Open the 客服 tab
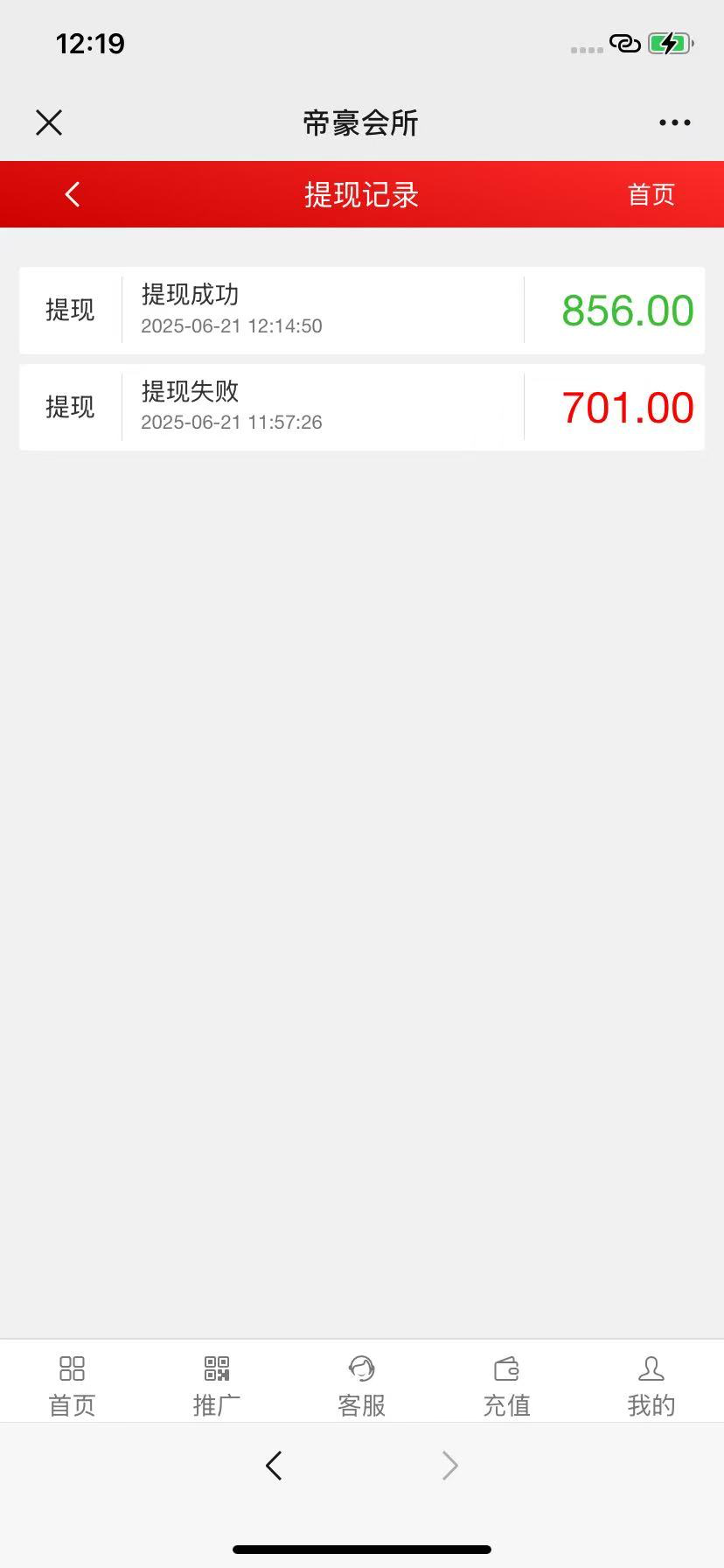The height and width of the screenshot is (1568, 724). click(x=362, y=1386)
